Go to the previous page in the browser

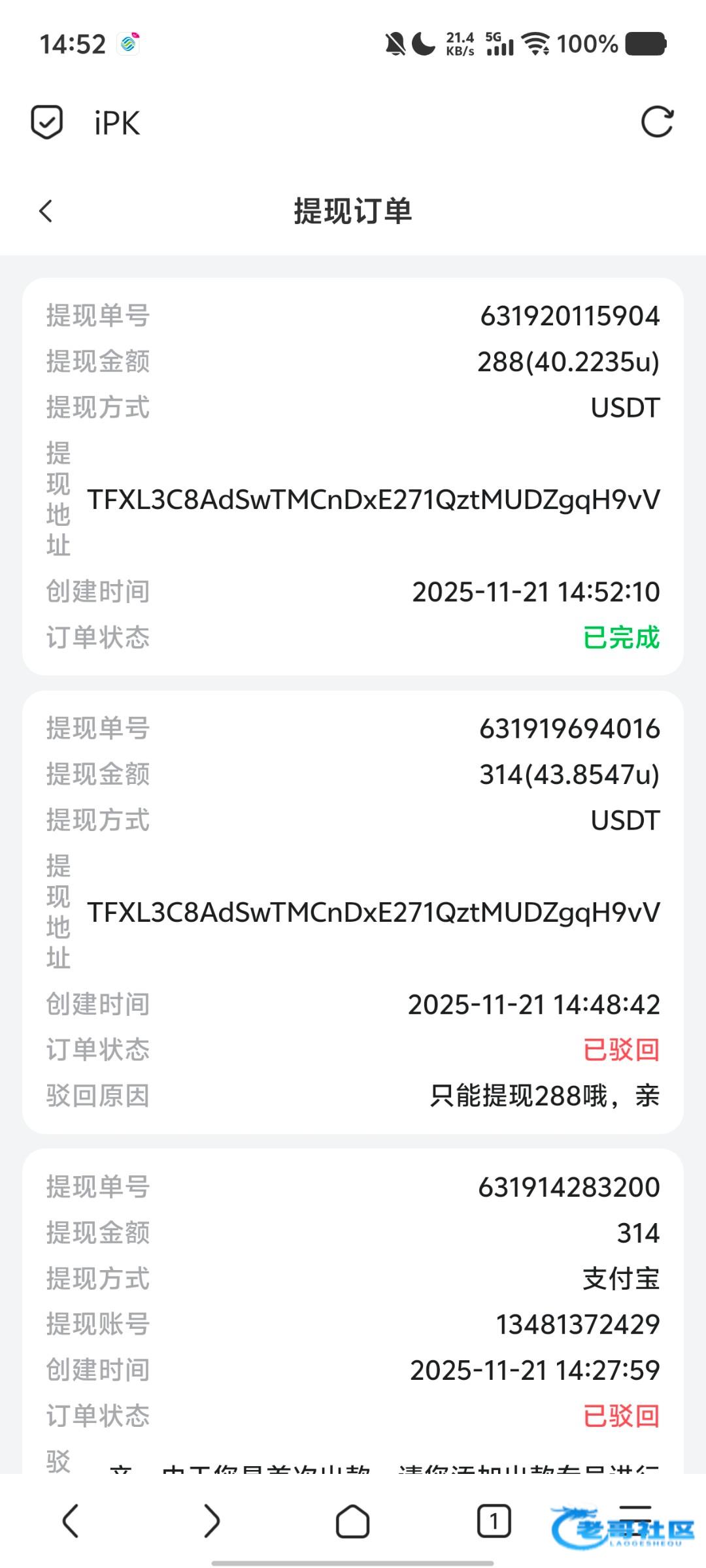coord(71,1521)
